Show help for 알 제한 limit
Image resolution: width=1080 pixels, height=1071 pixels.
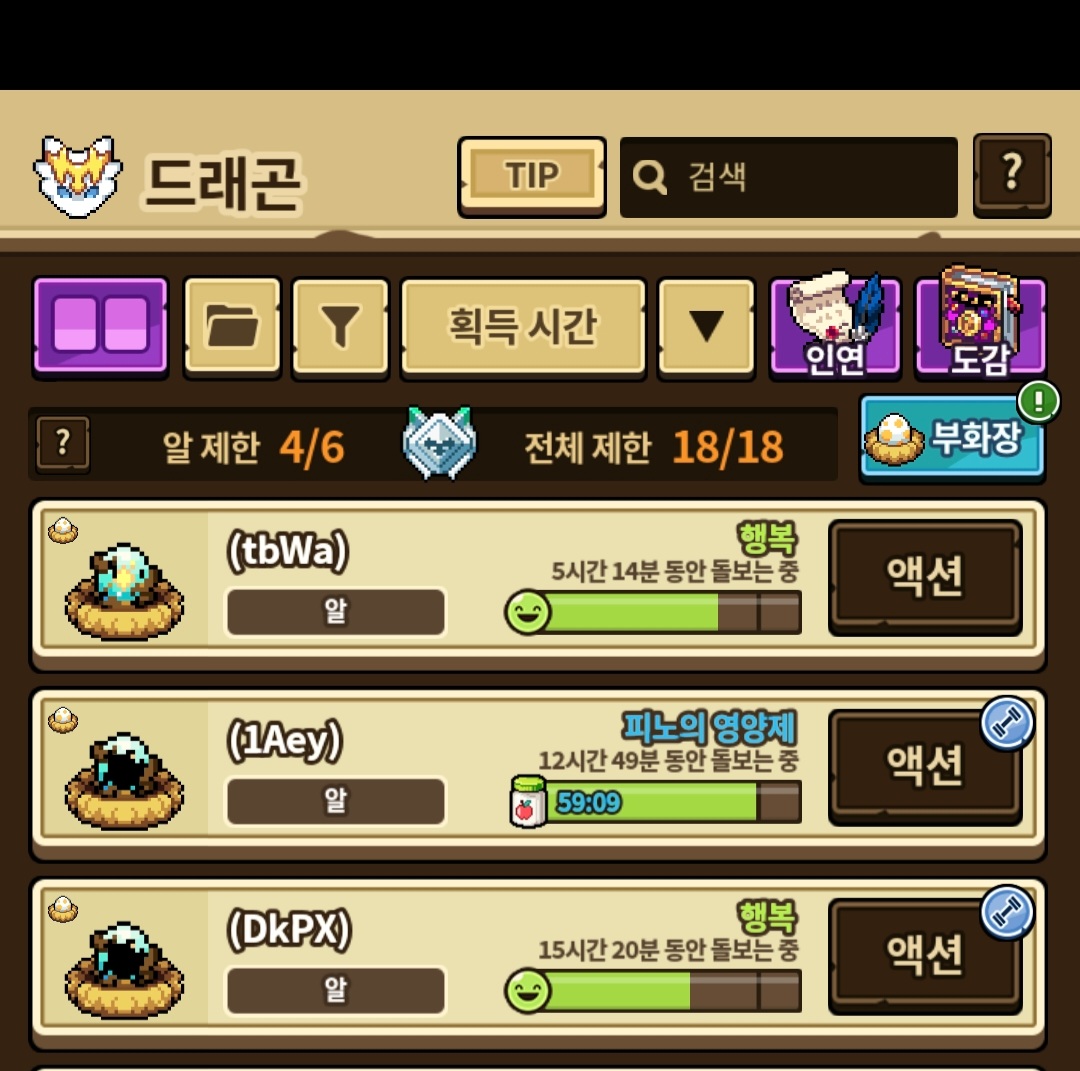[63, 443]
